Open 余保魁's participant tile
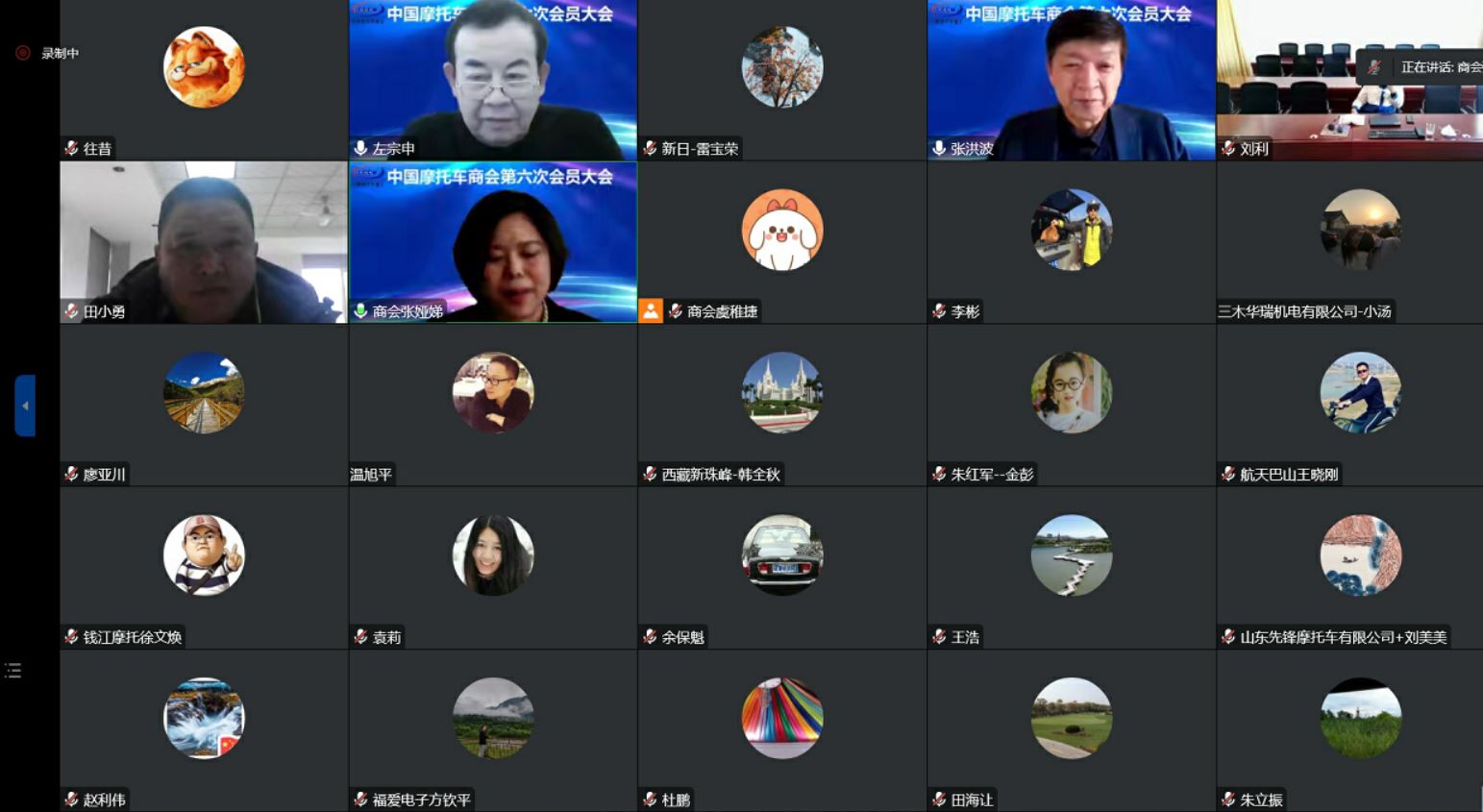Image resolution: width=1483 pixels, height=812 pixels. [781, 567]
